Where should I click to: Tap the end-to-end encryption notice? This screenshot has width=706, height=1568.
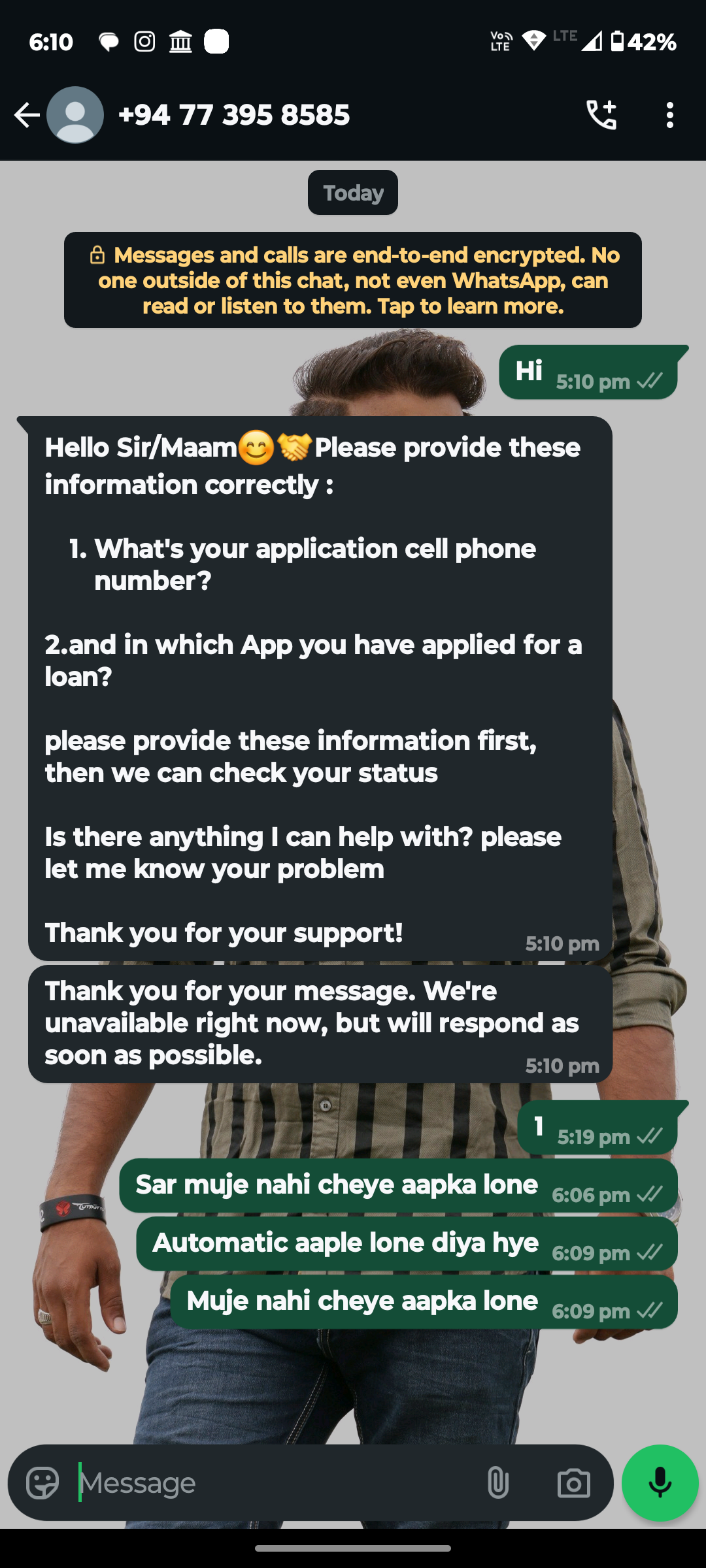(353, 280)
